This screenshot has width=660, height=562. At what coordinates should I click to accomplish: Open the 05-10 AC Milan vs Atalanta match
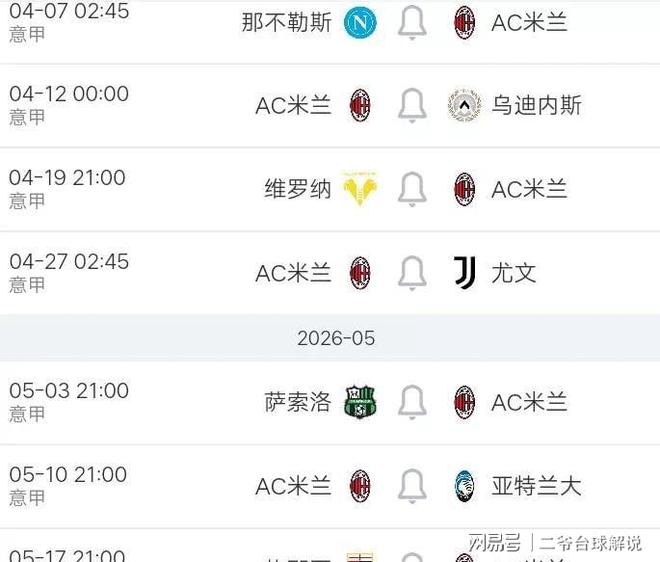150,486
